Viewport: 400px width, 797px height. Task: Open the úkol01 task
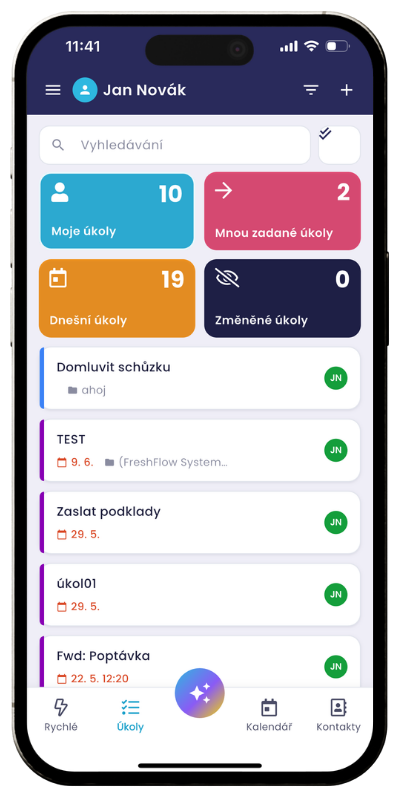(200, 595)
